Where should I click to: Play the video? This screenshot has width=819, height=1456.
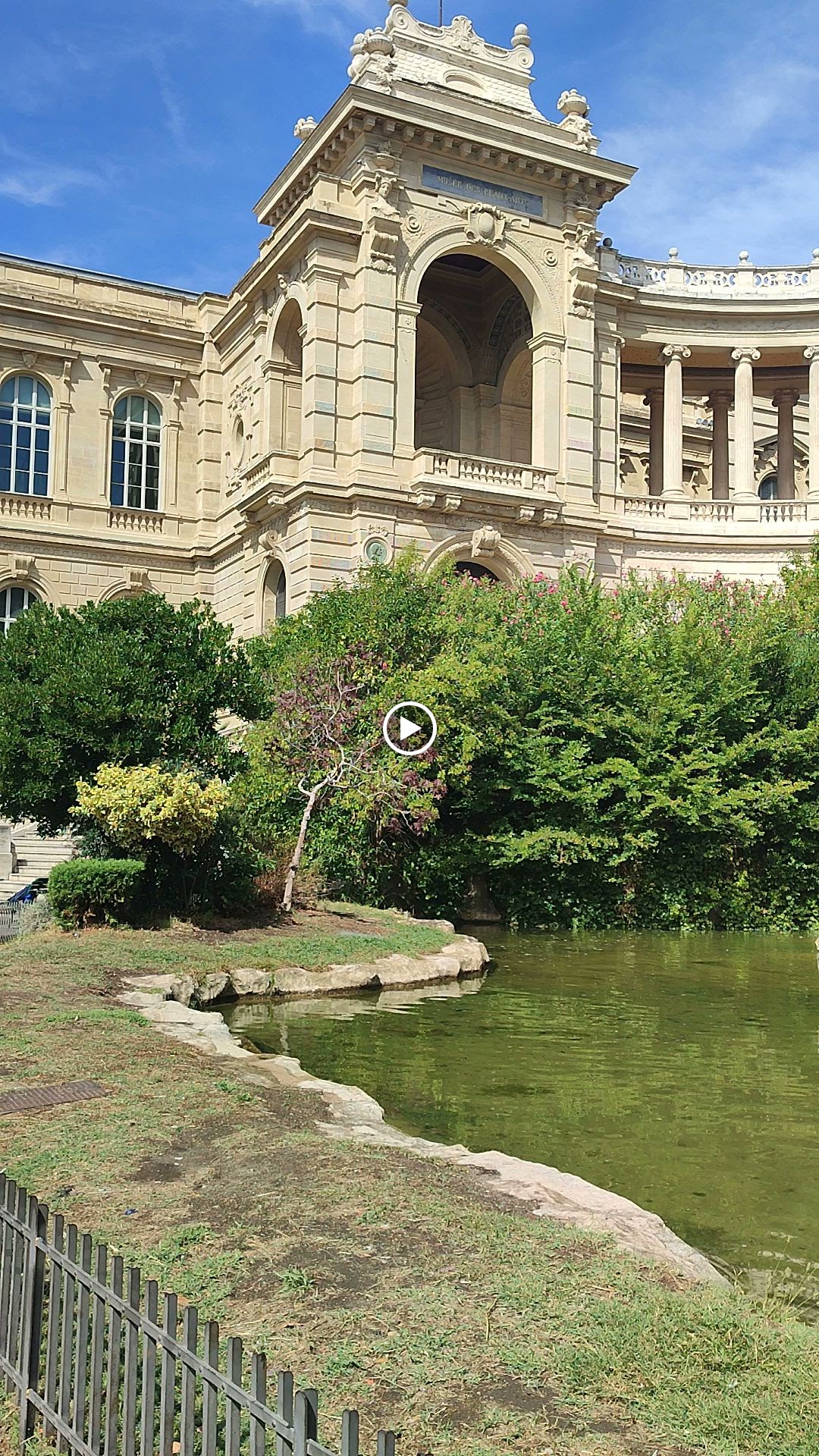[x=409, y=729]
